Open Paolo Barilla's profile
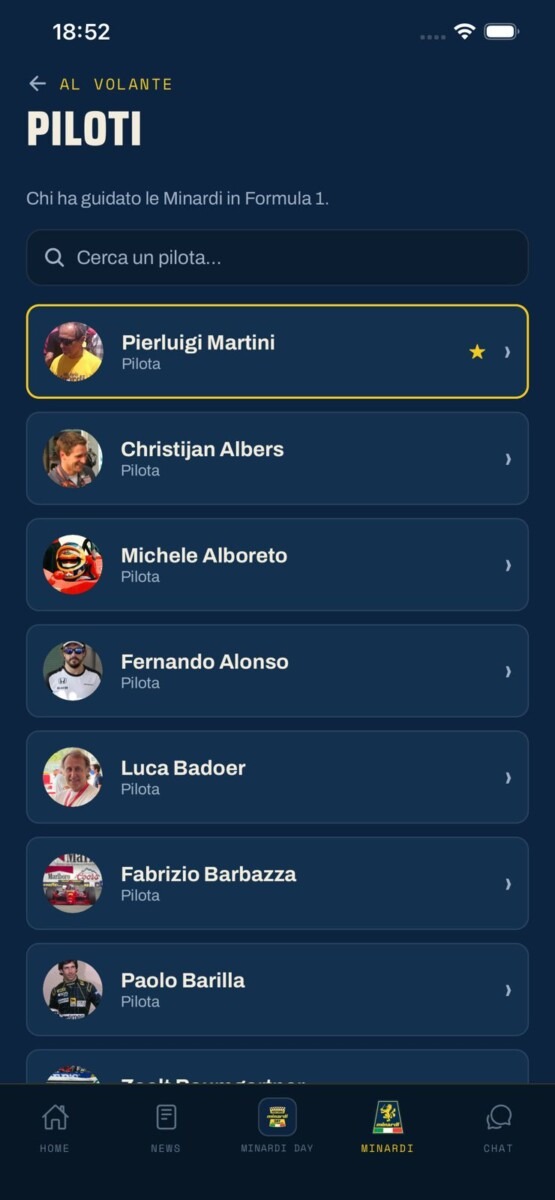 (277, 989)
